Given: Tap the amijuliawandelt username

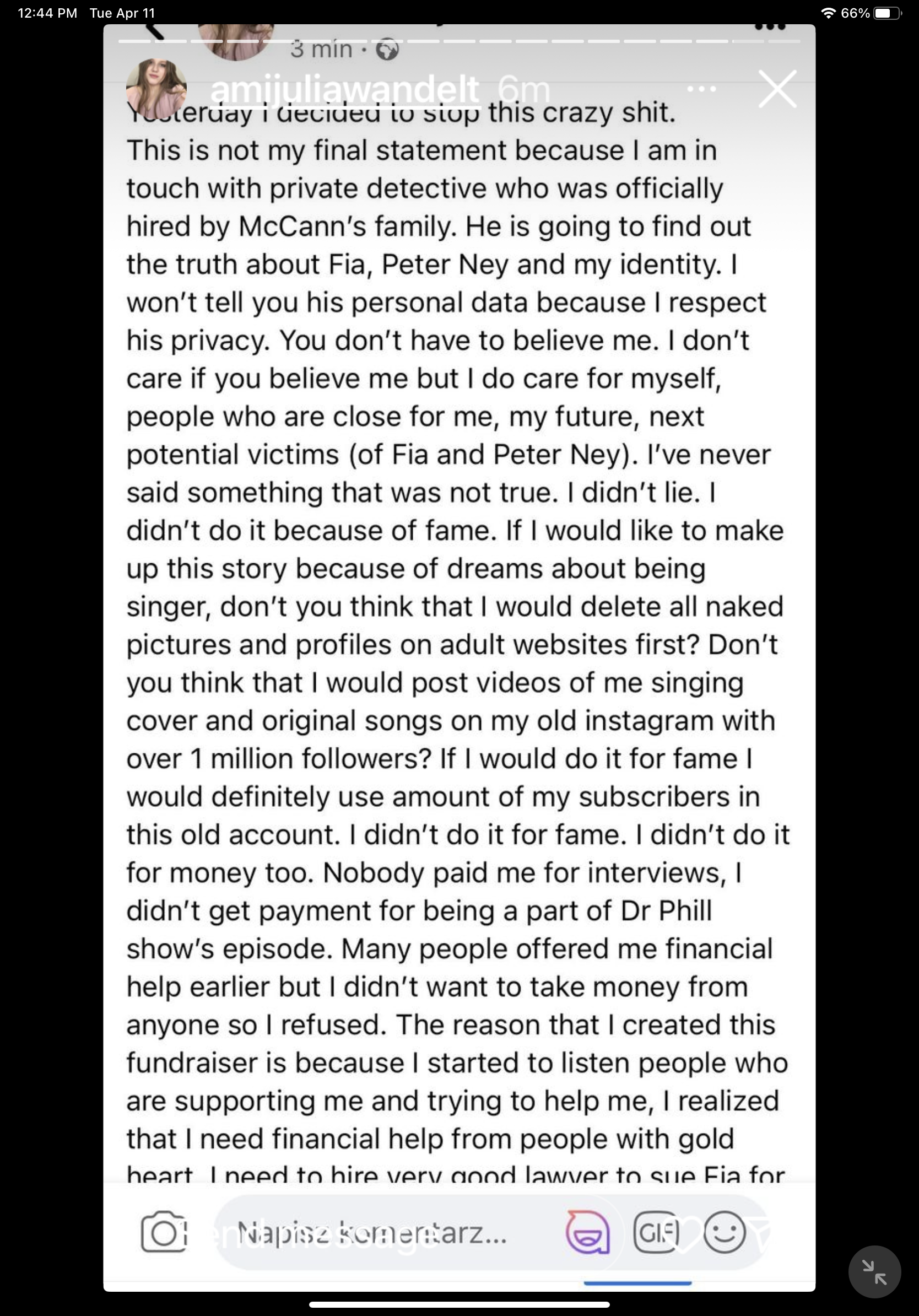Looking at the screenshot, I should pyautogui.click(x=344, y=90).
